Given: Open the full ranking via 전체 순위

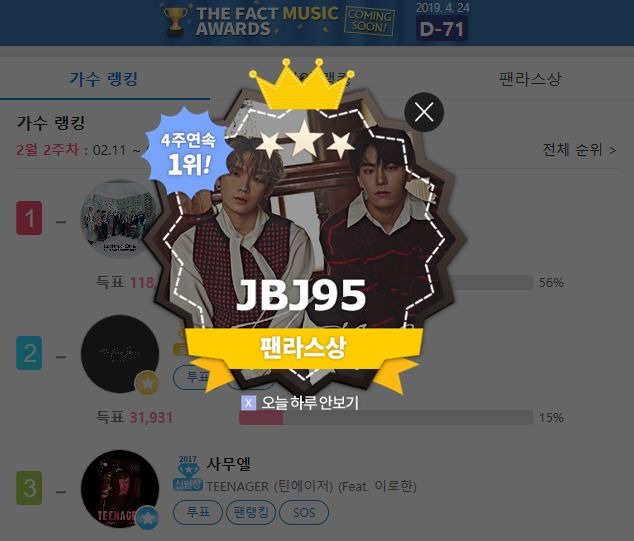Looking at the screenshot, I should [x=578, y=150].
